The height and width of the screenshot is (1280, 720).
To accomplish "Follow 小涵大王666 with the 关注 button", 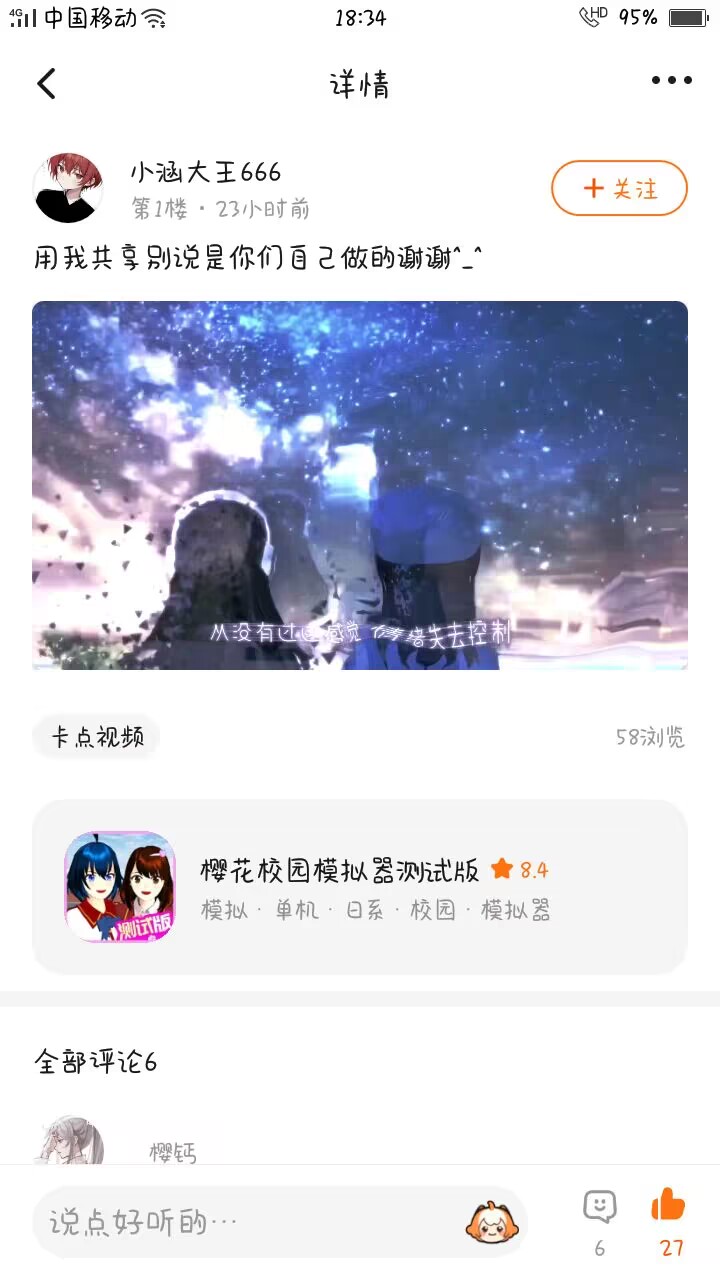I will pos(619,188).
